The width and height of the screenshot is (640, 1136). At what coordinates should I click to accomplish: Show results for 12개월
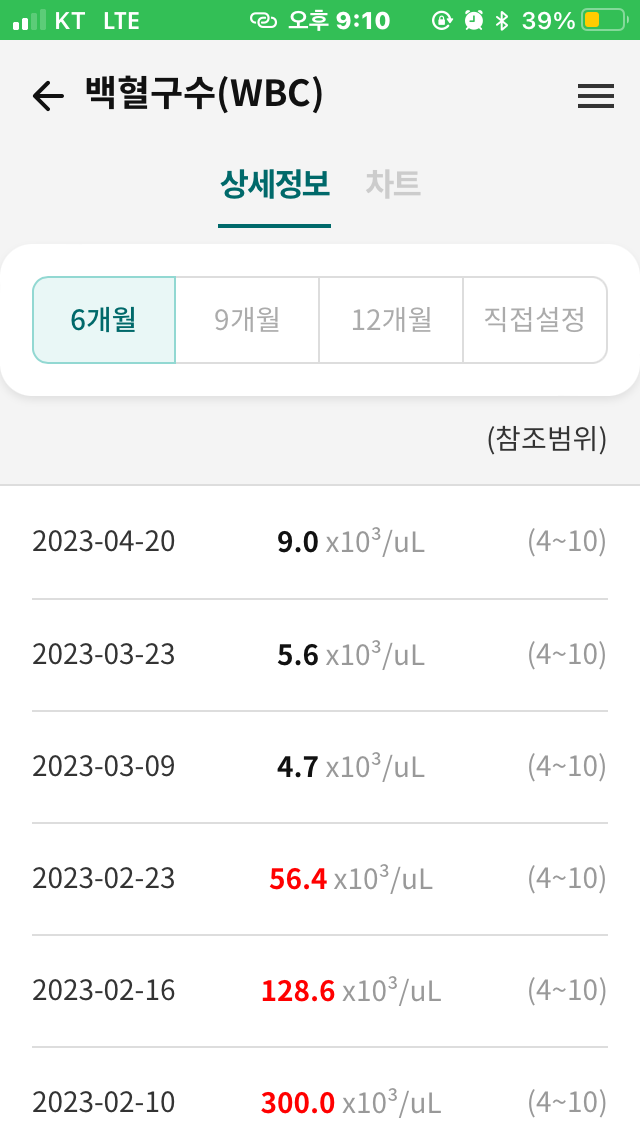point(391,320)
